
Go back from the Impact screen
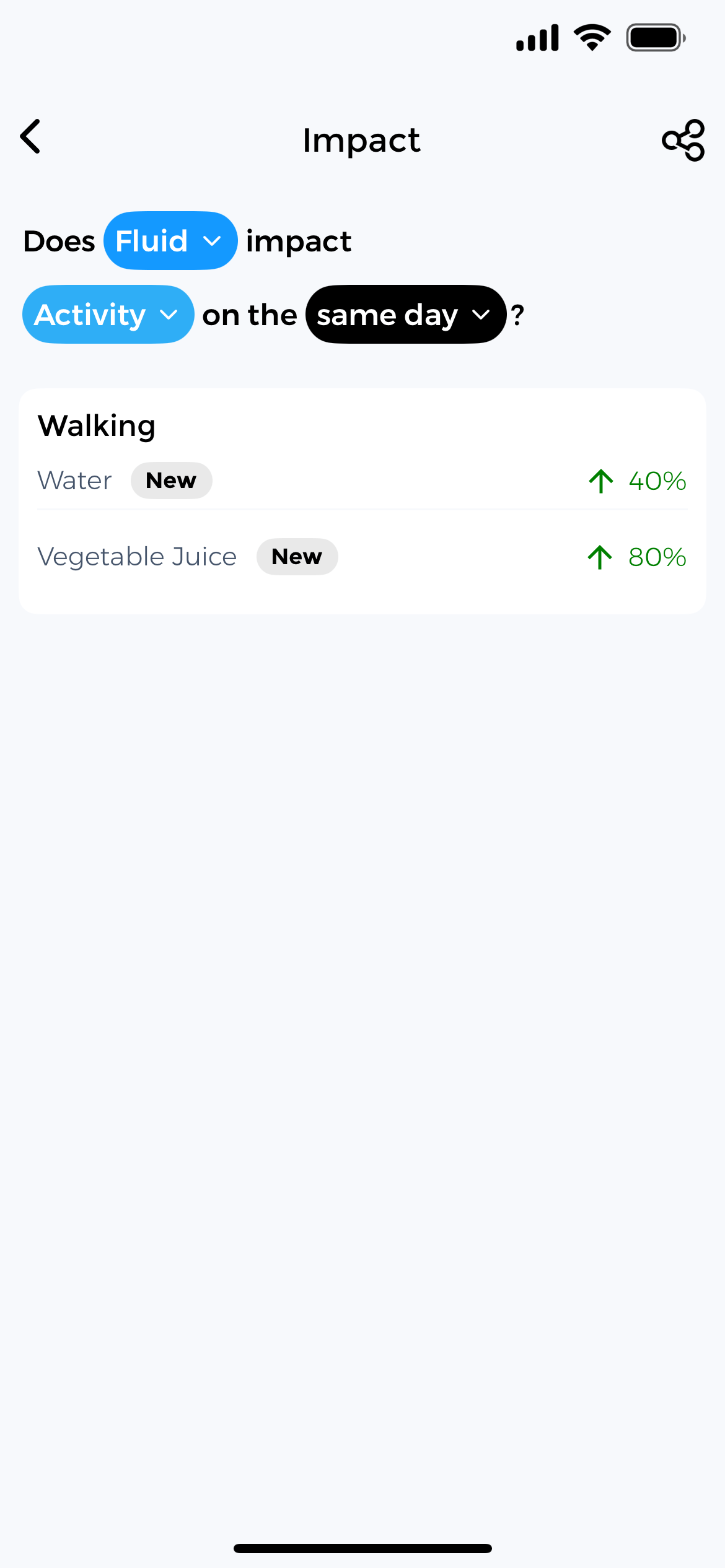click(30, 137)
